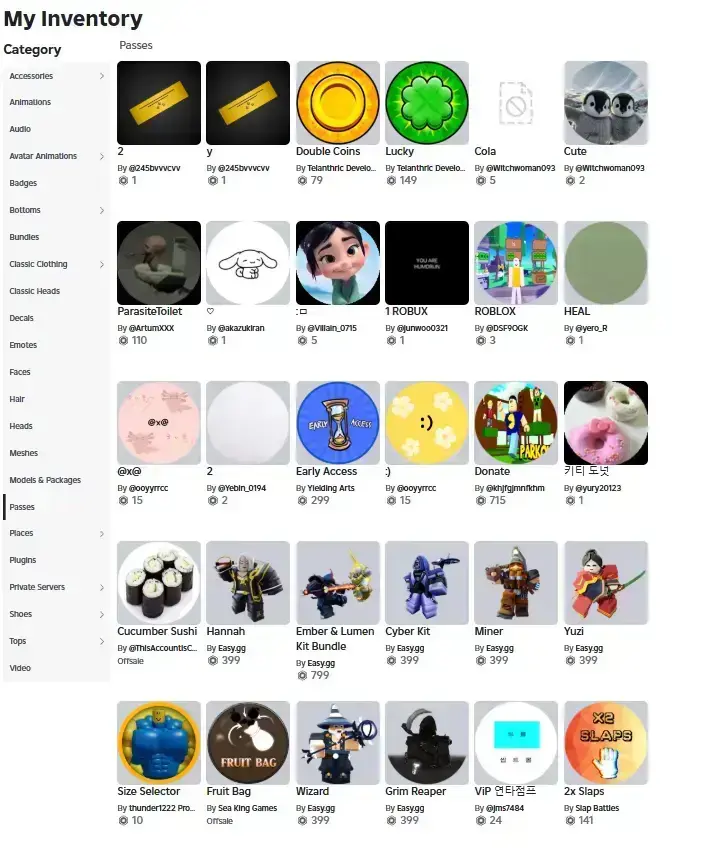View the Size Selector pass
This screenshot has height=850, width=714.
coord(158,743)
